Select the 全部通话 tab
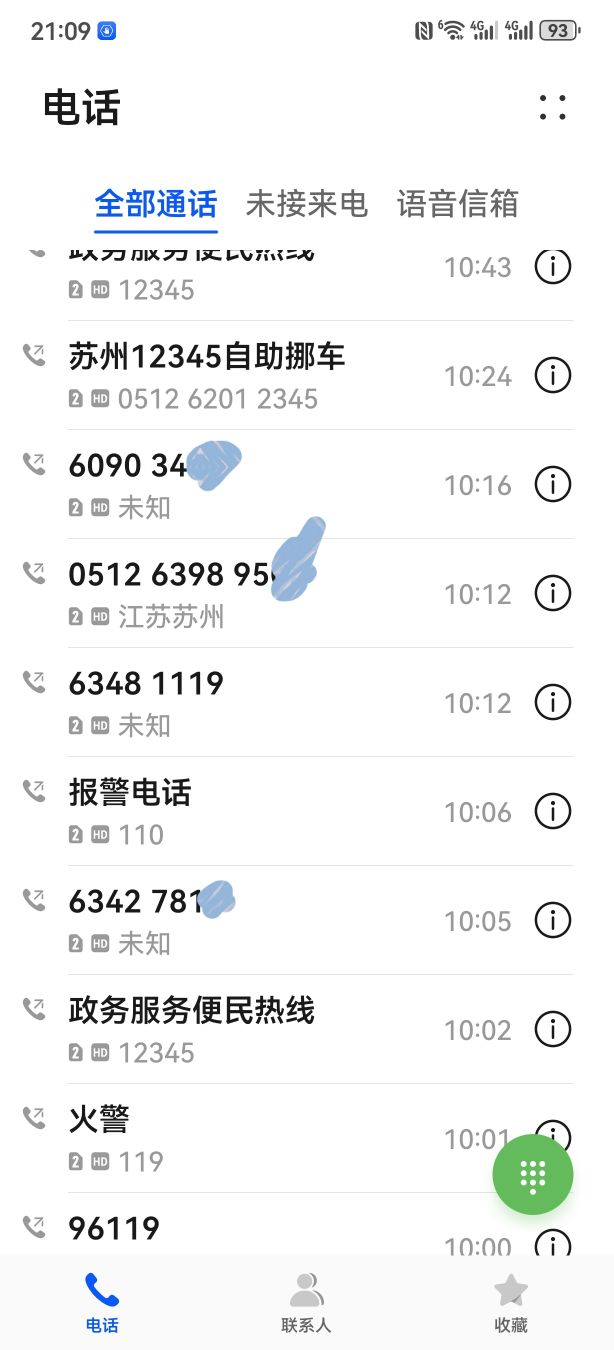The width and height of the screenshot is (614, 1350). pyautogui.click(x=155, y=204)
